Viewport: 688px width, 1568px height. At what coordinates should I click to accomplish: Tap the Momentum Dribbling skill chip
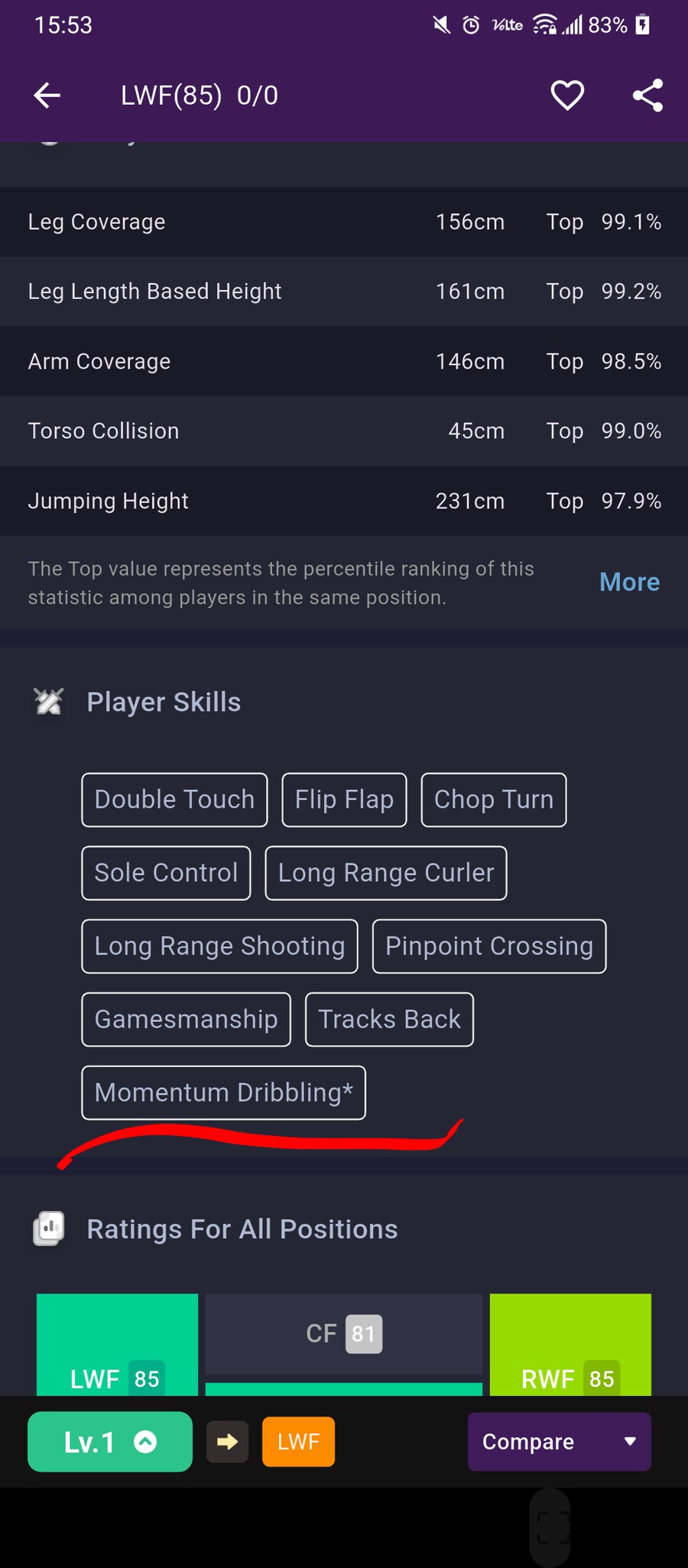pyautogui.click(x=223, y=1092)
